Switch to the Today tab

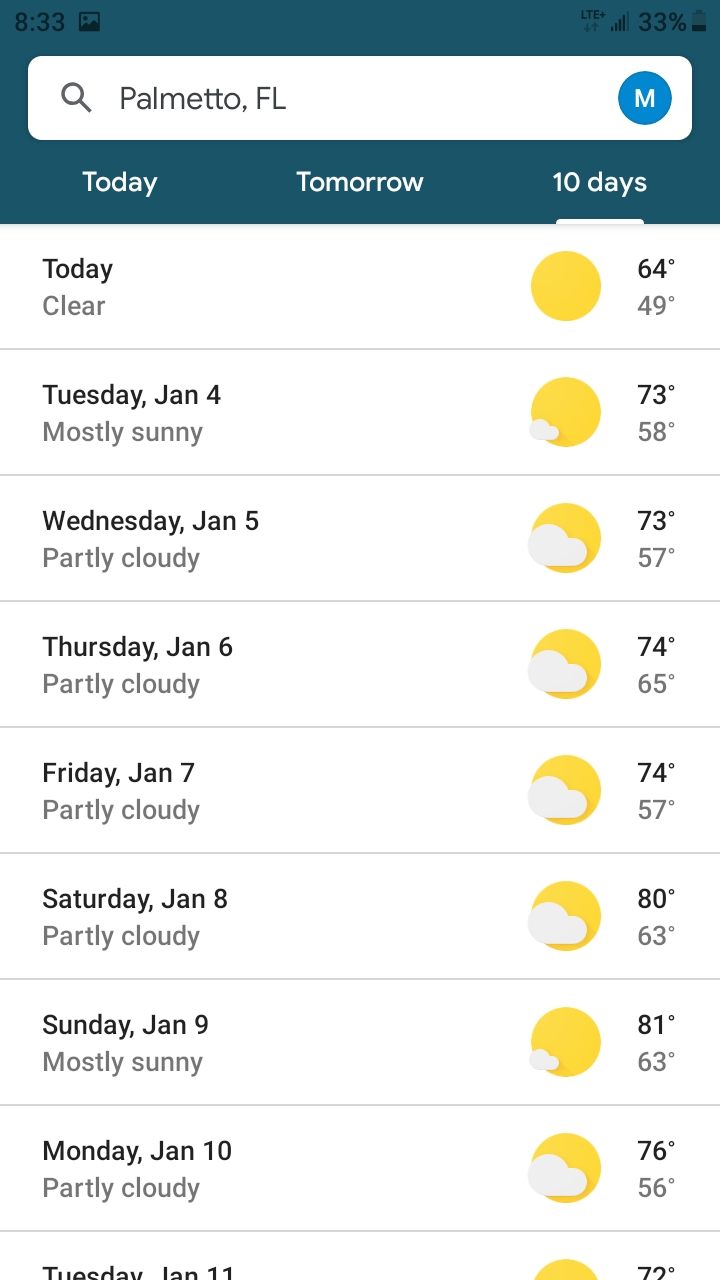120,182
